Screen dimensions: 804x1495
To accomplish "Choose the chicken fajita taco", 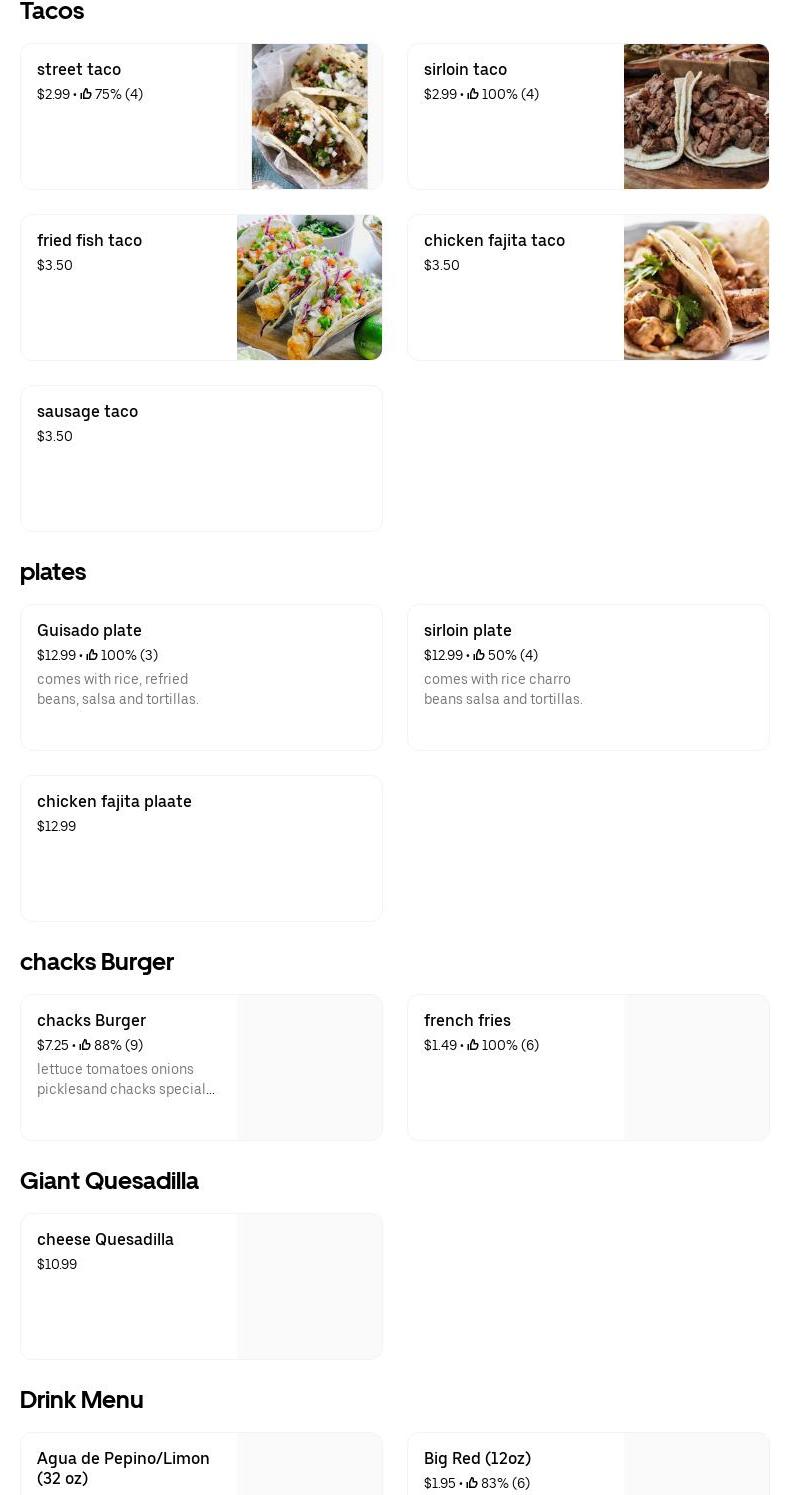I will (x=588, y=287).
